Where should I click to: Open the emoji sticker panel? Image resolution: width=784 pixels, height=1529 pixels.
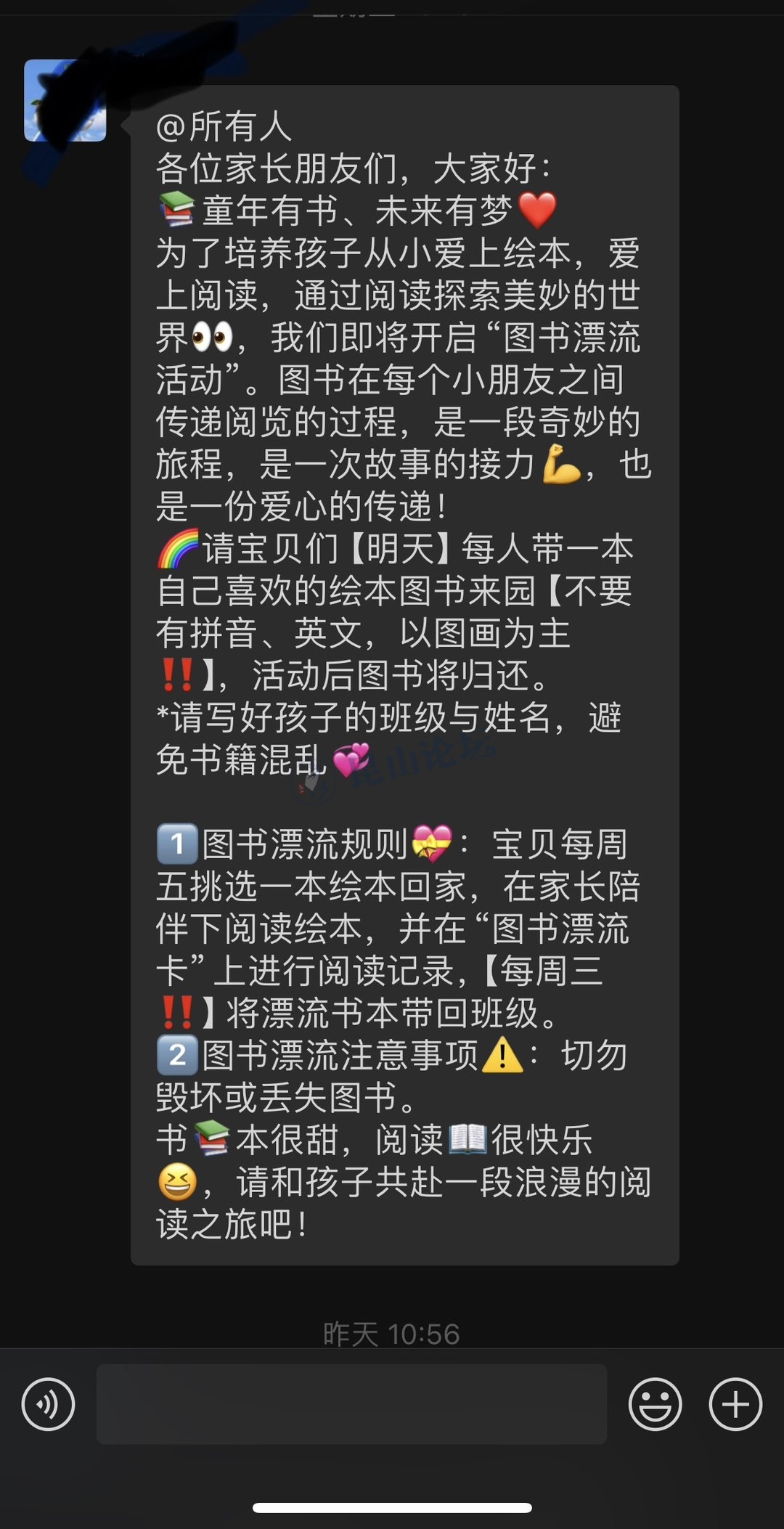[x=655, y=1404]
